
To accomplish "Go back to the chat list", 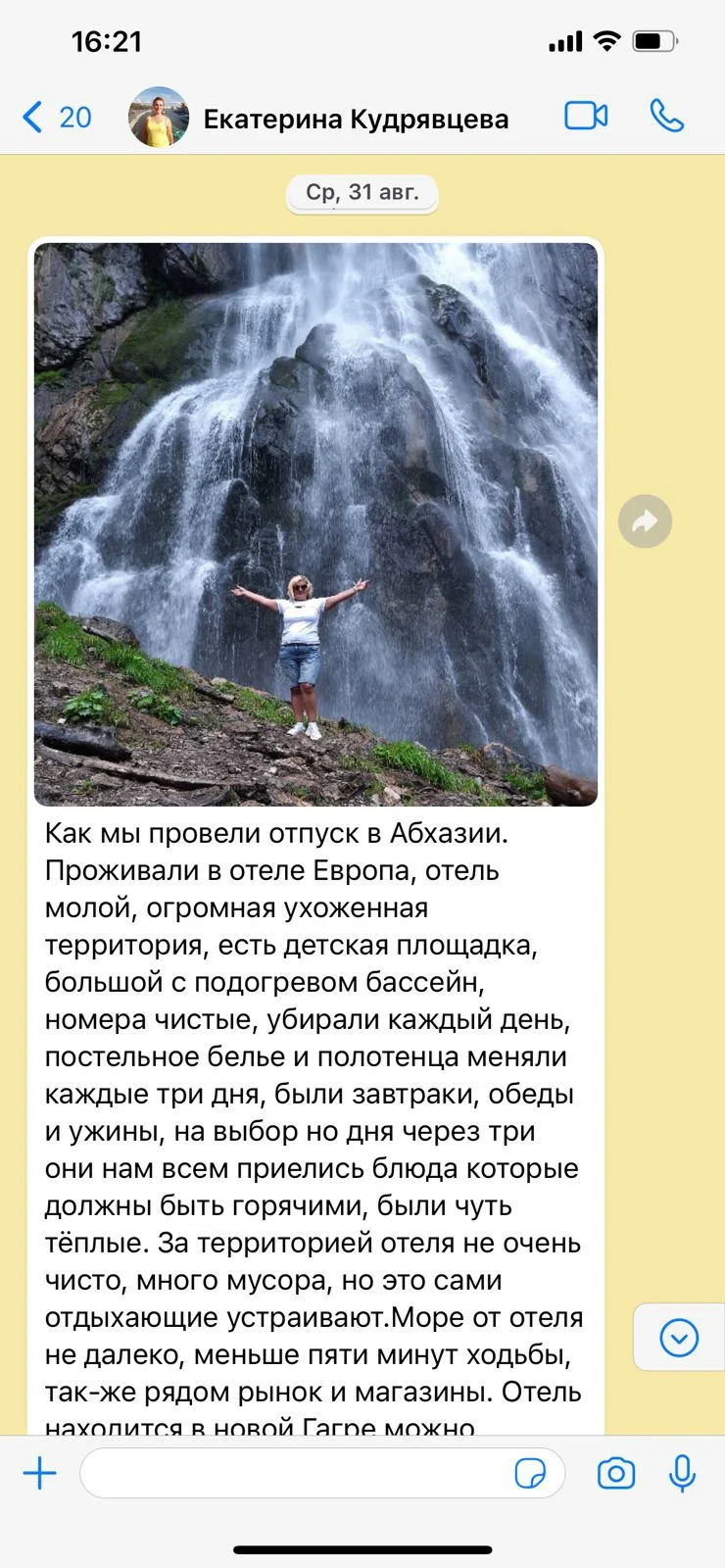I will coord(54,118).
